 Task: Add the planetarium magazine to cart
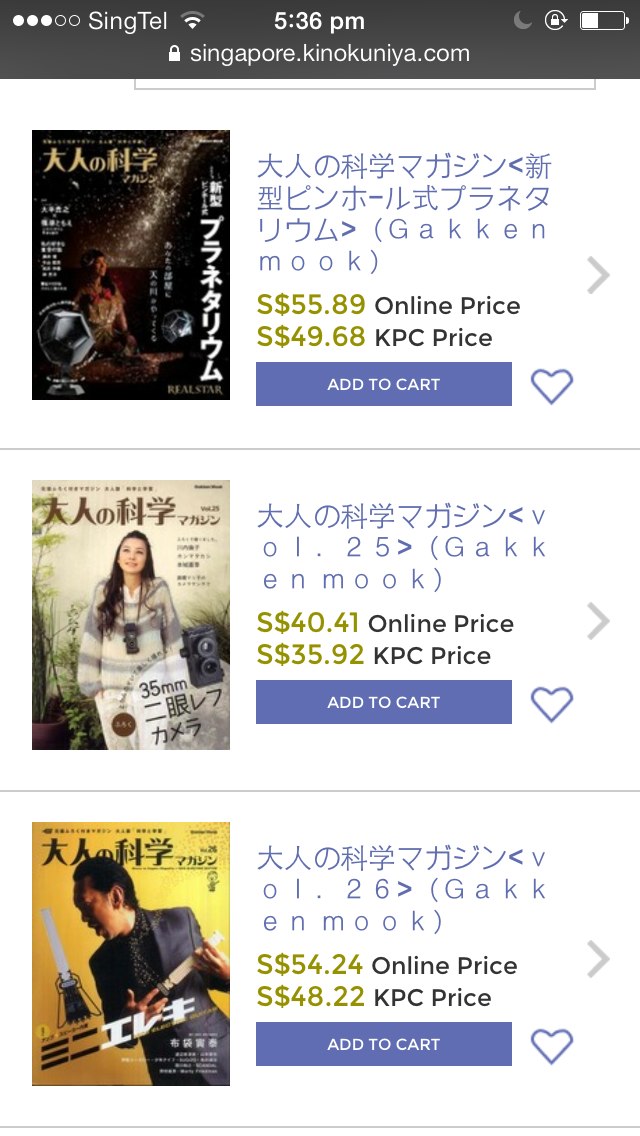[x=383, y=384]
